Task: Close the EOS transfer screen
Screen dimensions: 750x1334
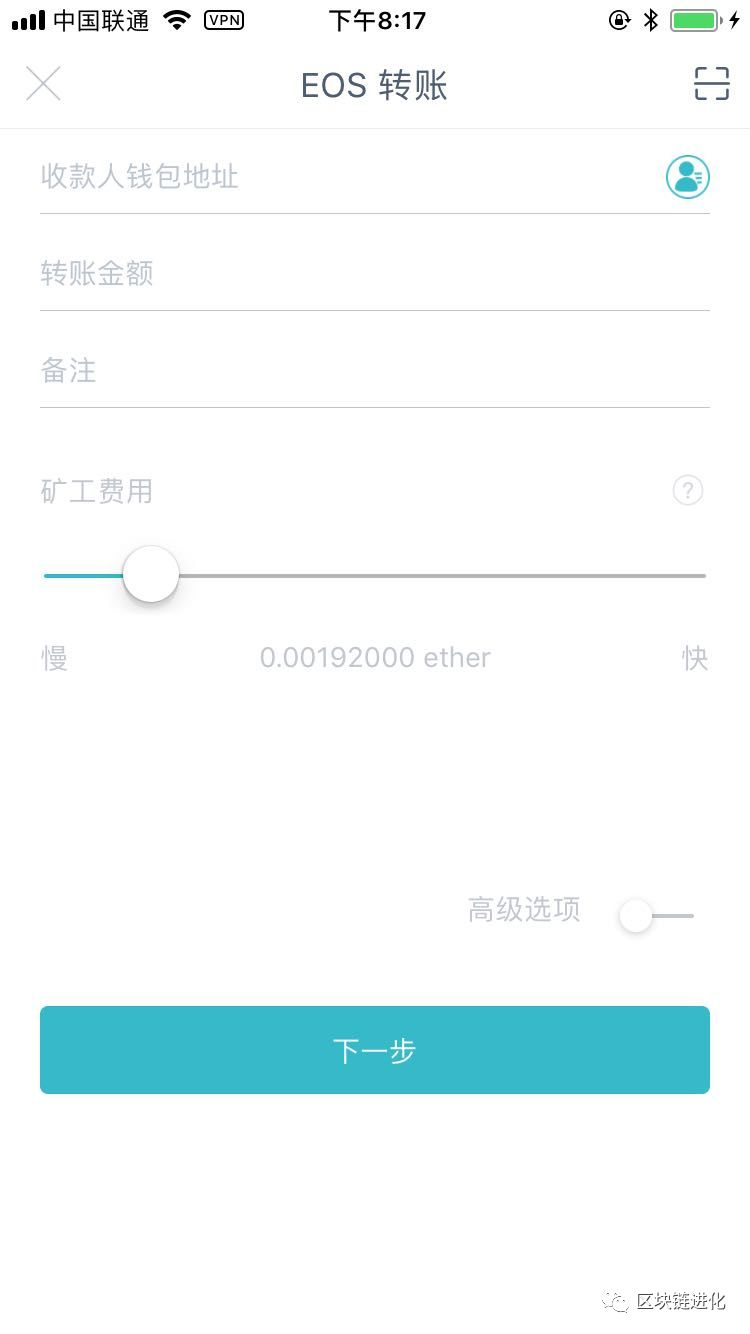Action: pyautogui.click(x=43, y=84)
